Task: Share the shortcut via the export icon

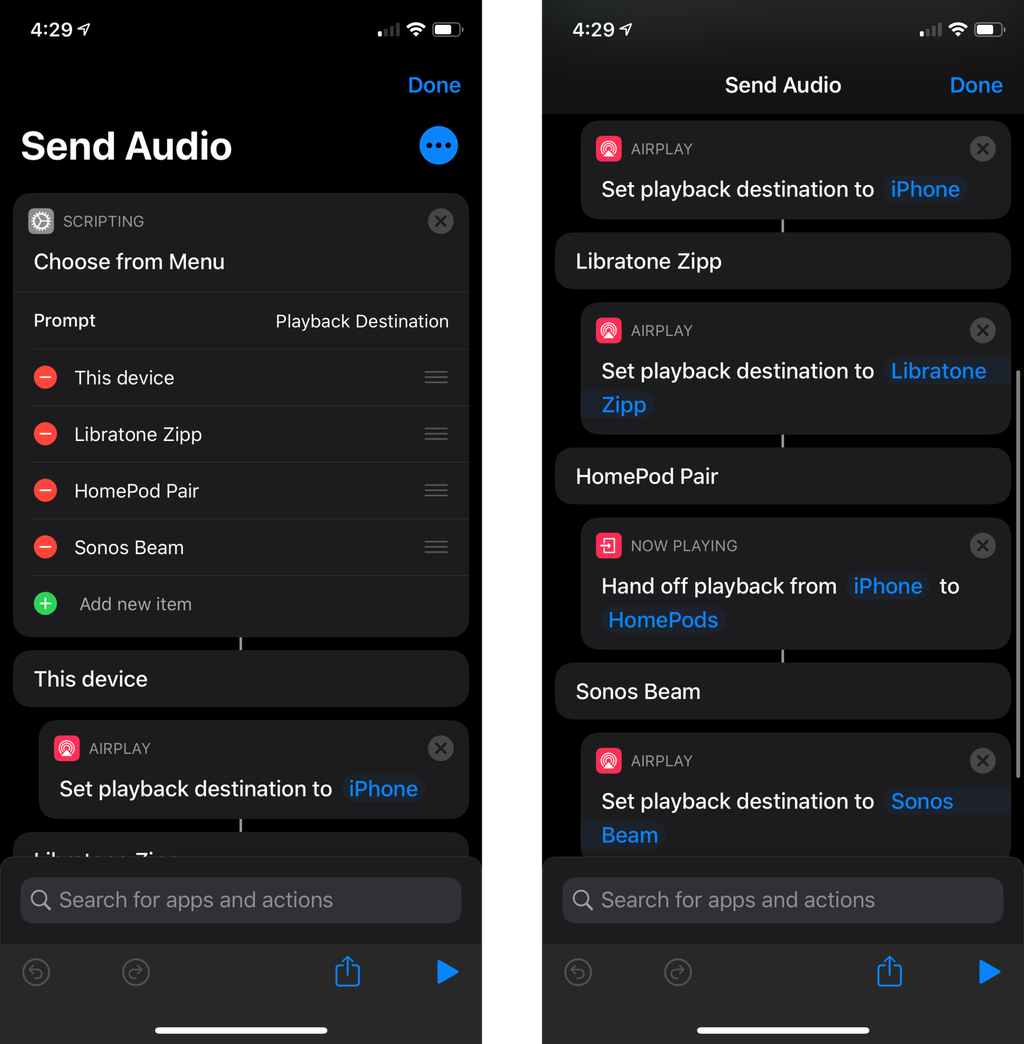Action: tap(347, 971)
